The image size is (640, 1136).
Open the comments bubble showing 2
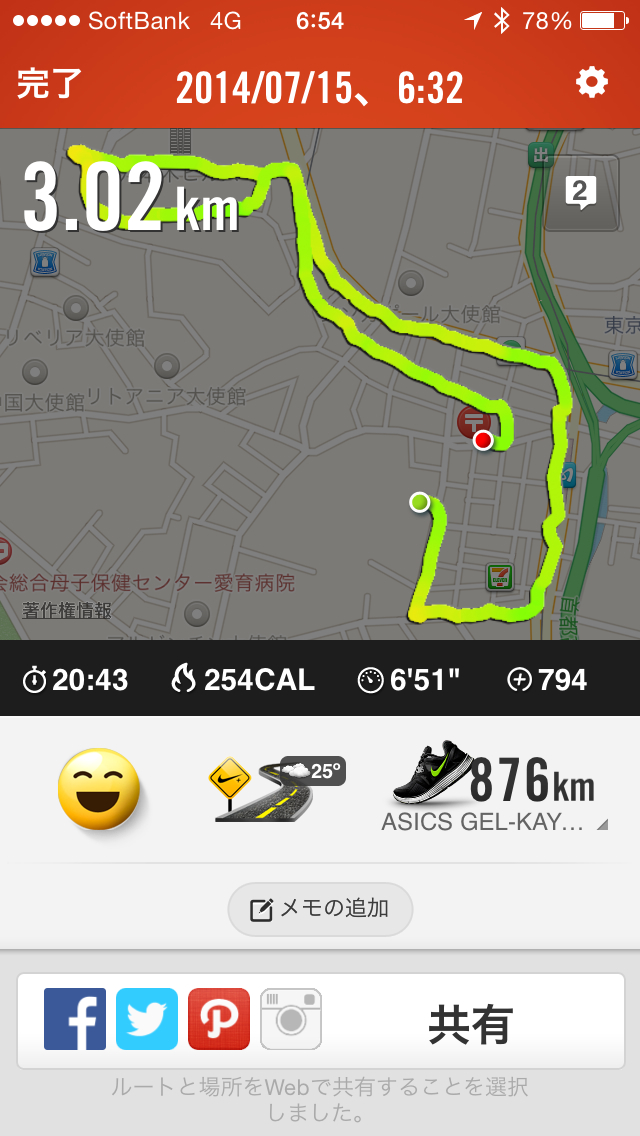pos(581,192)
